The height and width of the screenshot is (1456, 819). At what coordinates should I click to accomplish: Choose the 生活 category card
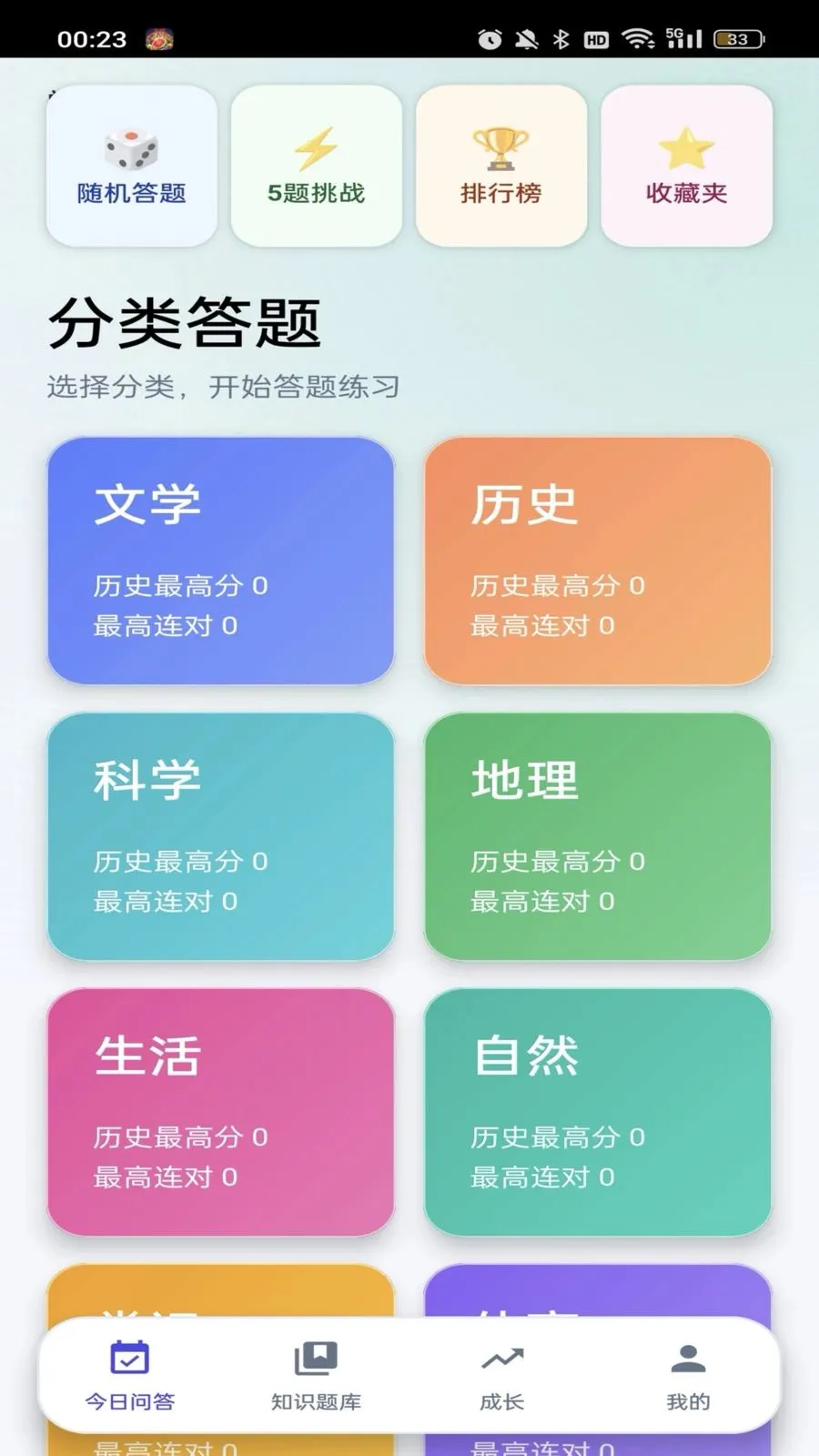coord(220,1112)
